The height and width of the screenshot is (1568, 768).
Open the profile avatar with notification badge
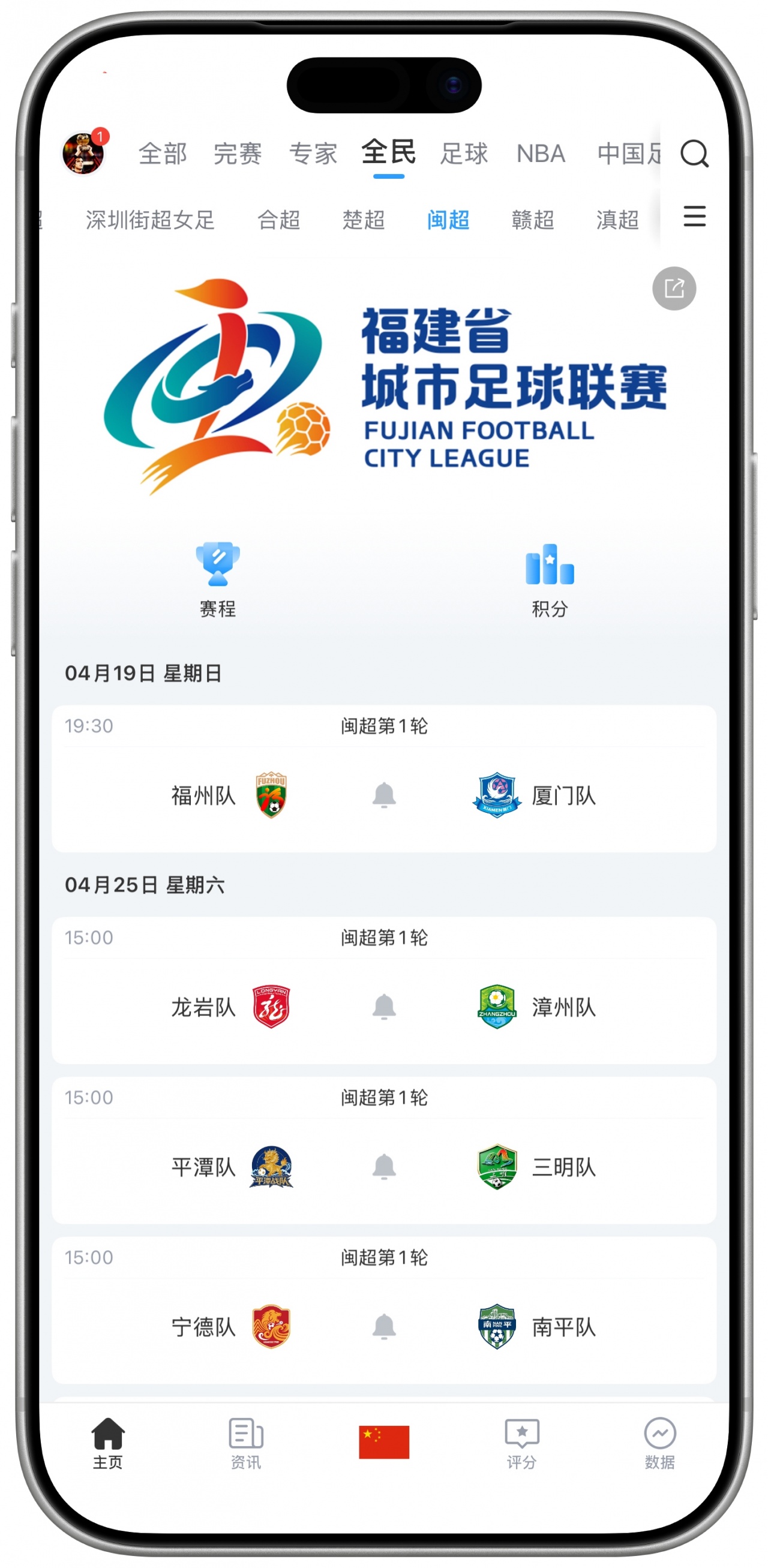tap(83, 153)
